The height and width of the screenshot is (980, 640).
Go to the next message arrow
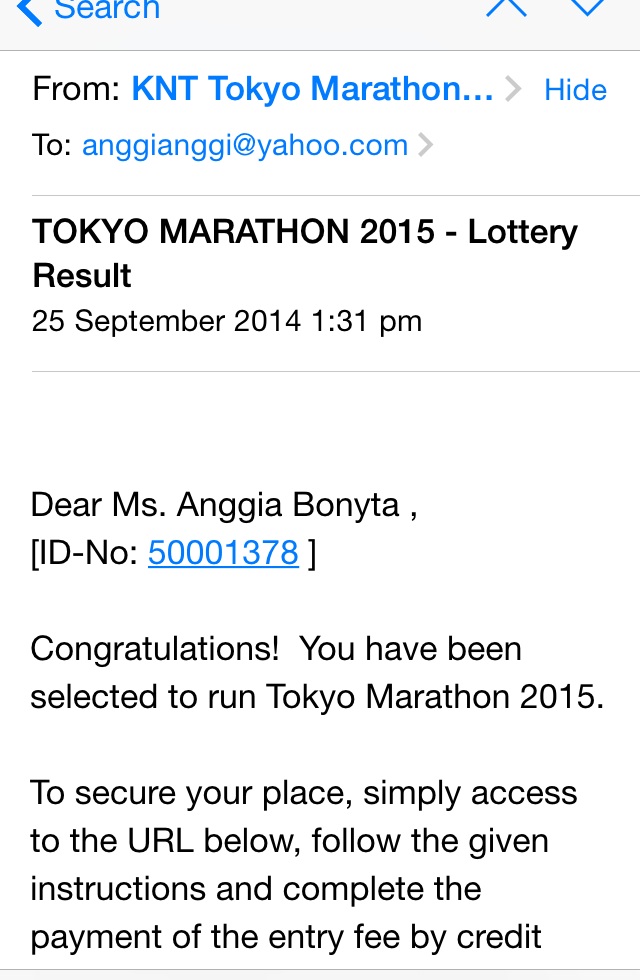coord(588,8)
